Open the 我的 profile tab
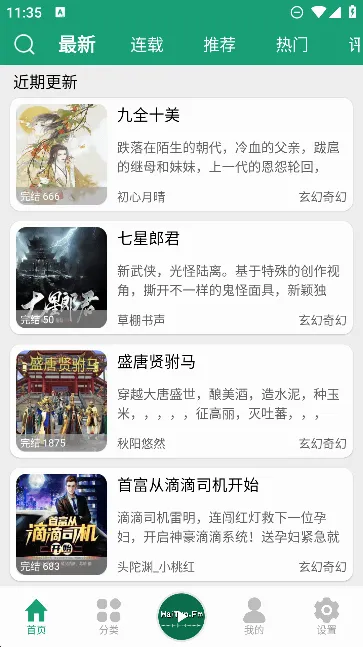Viewport: 363px width, 647px height. coord(254,616)
